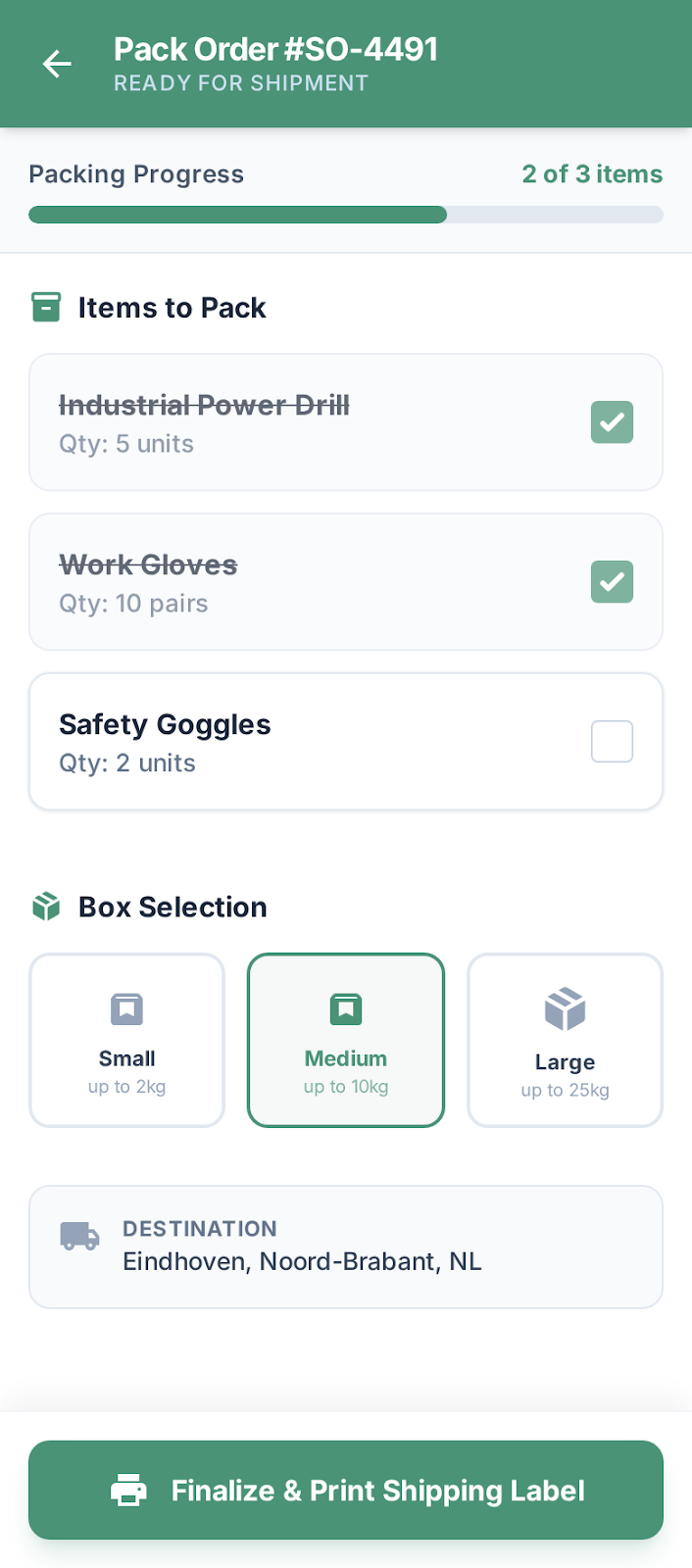The width and height of the screenshot is (692, 1568).
Task: Mark Safety Goggles as packed
Action: [x=612, y=741]
